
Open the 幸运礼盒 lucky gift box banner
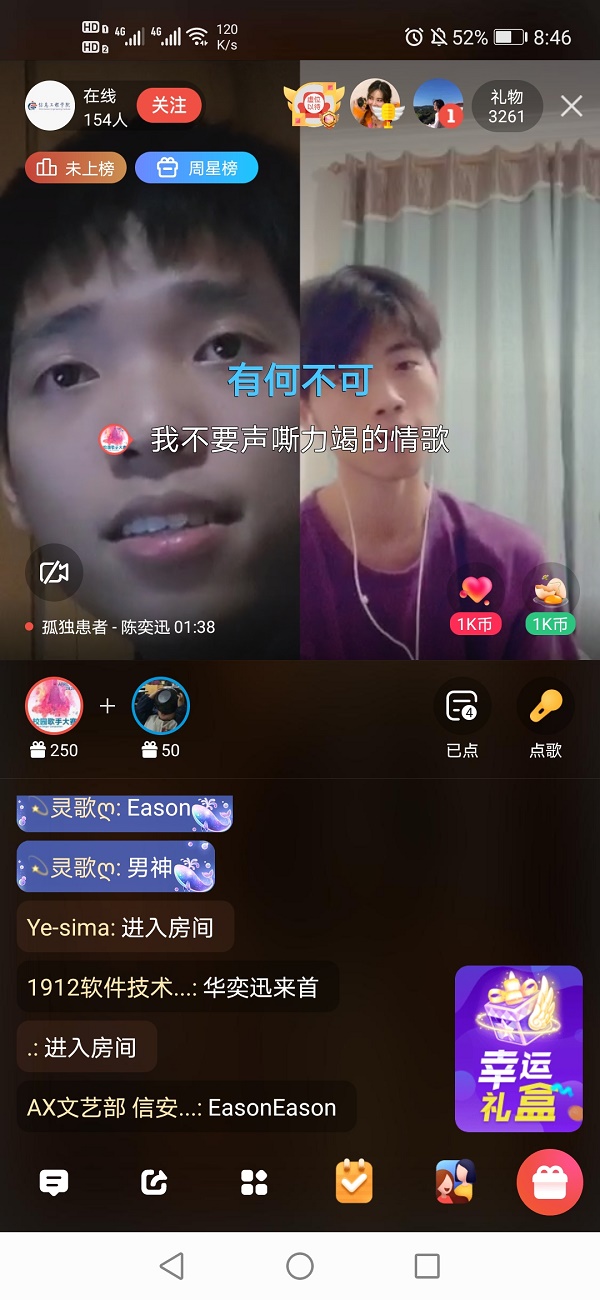pos(518,1048)
